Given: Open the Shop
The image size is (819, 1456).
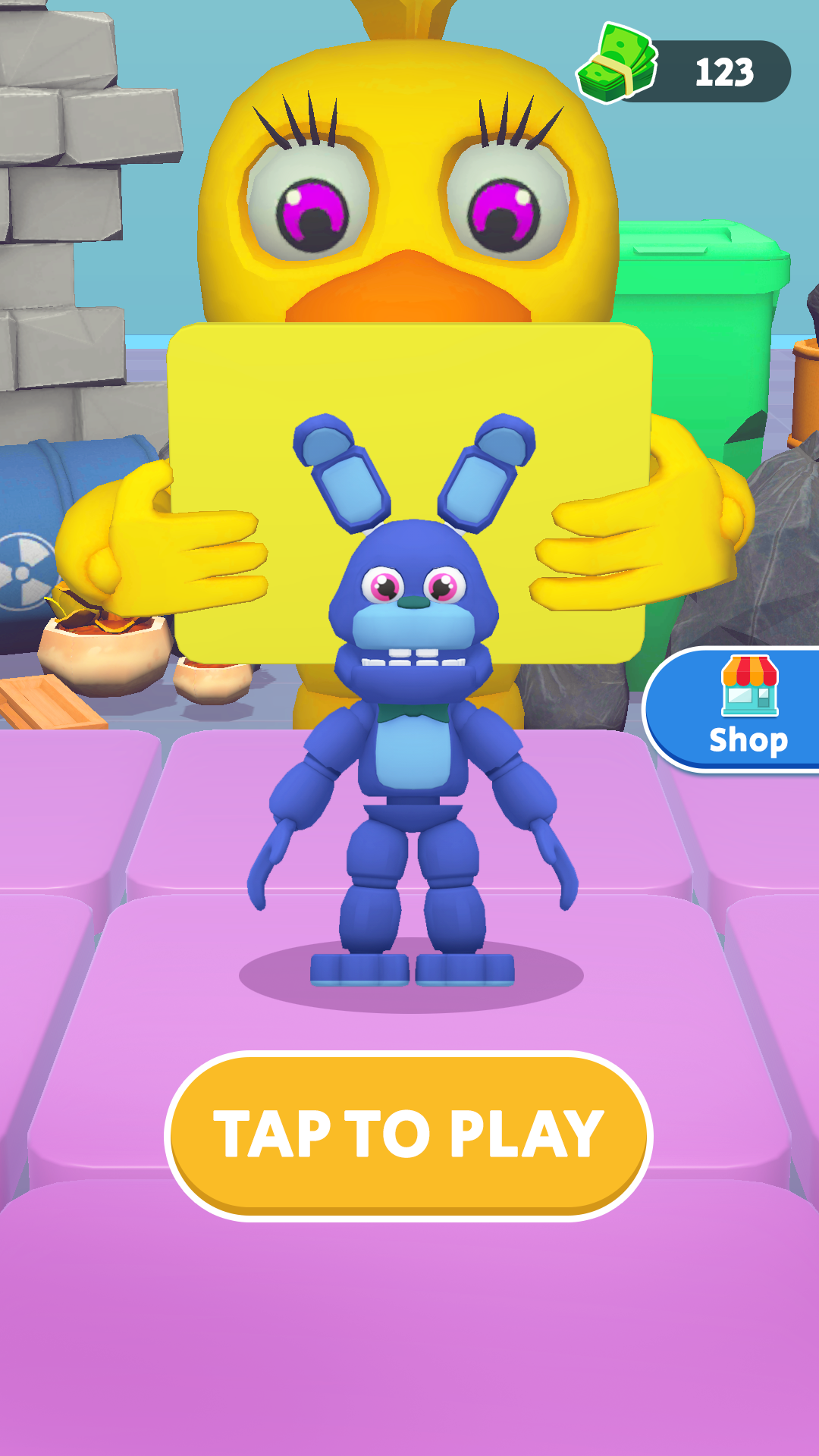Looking at the screenshot, I should (739, 711).
